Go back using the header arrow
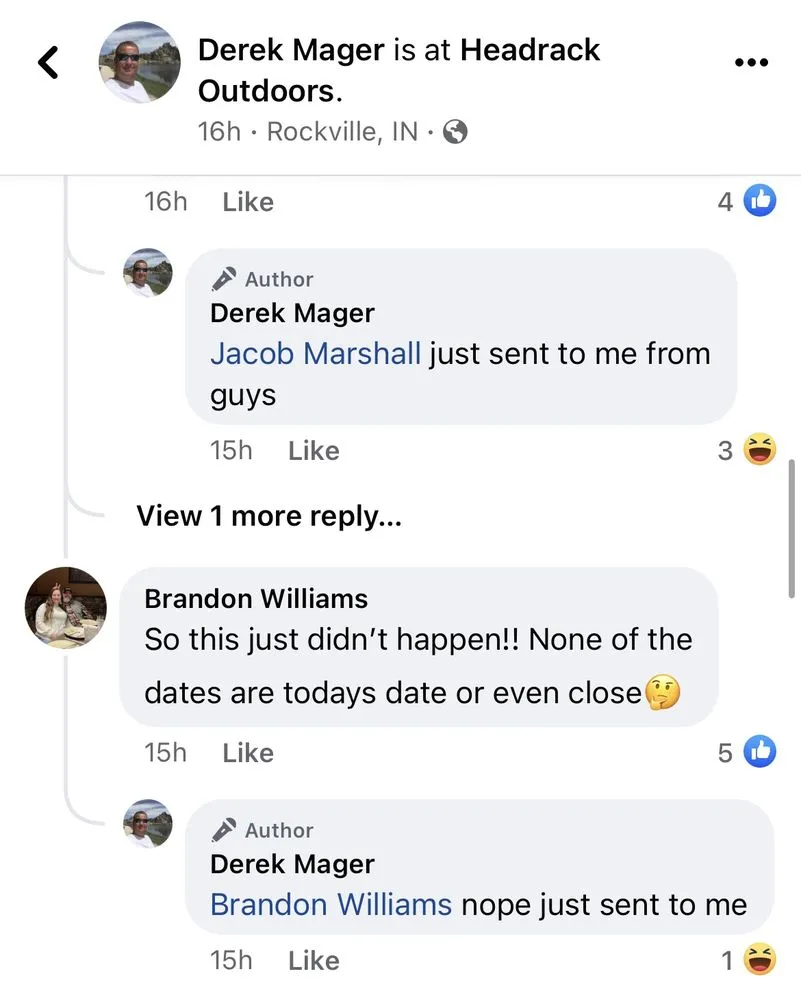The width and height of the screenshot is (801, 1000). tap(47, 62)
